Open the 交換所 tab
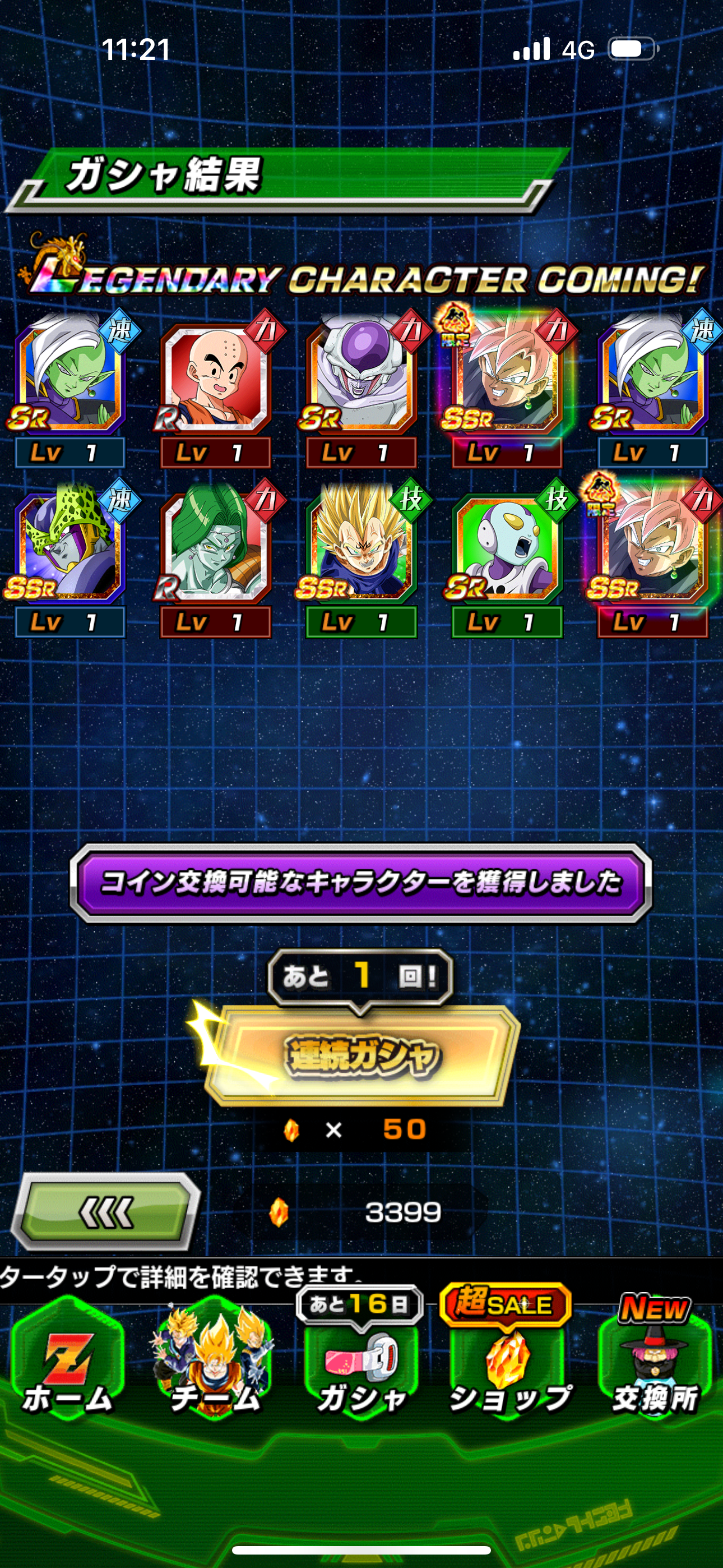This screenshot has width=723, height=1568. coord(654,1361)
